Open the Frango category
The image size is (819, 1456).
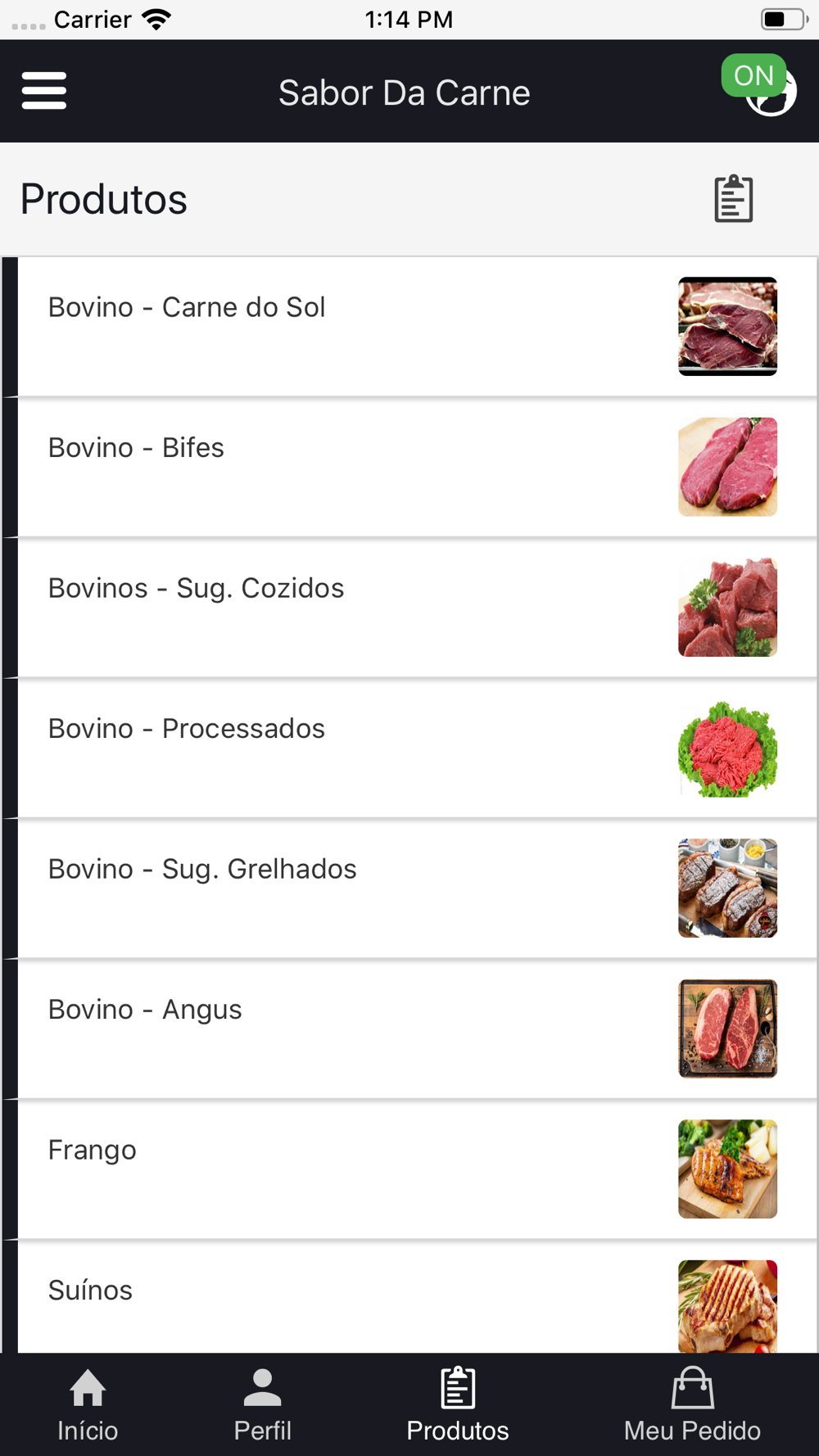(418, 1169)
